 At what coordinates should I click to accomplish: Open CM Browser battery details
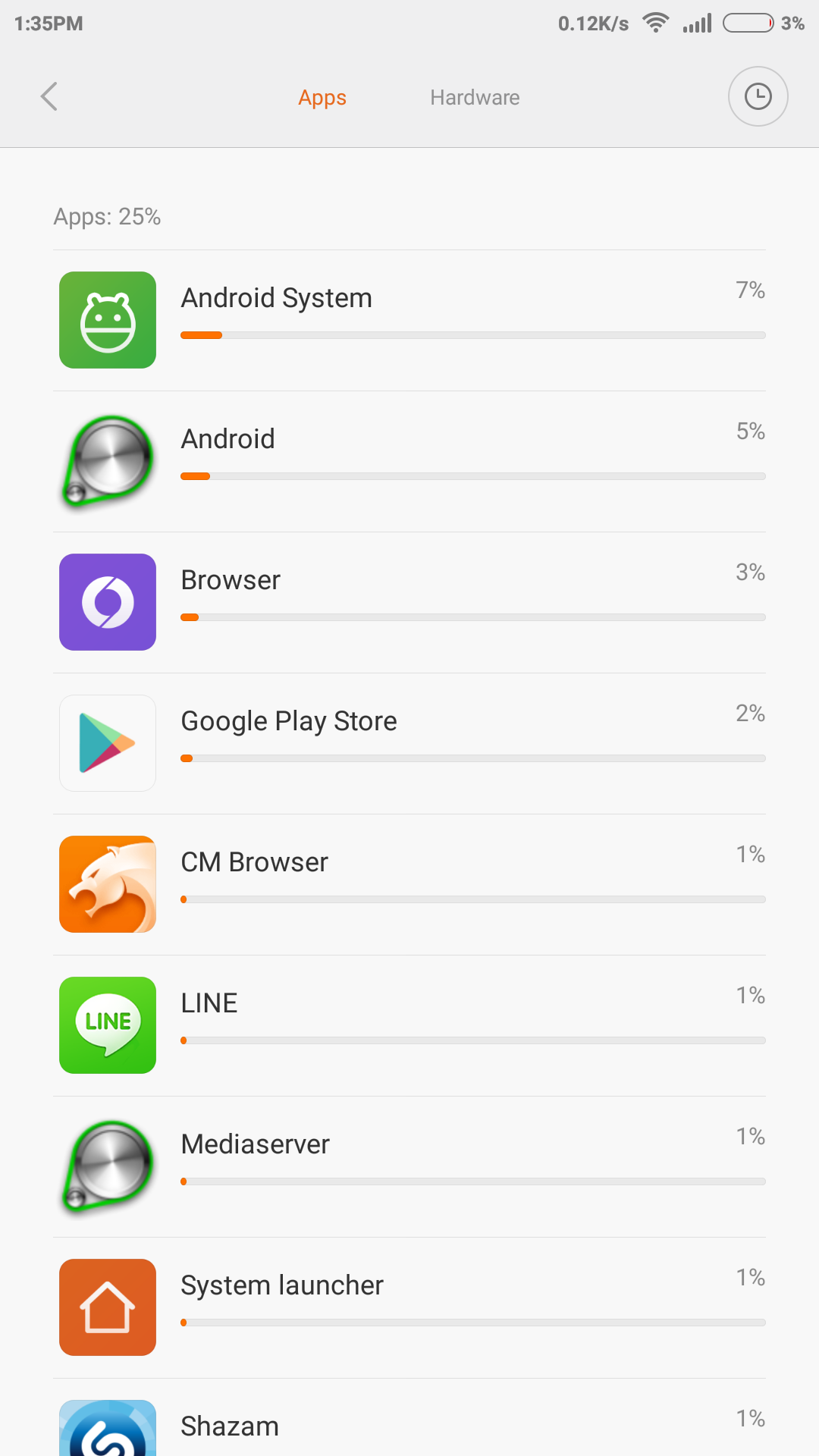point(409,884)
